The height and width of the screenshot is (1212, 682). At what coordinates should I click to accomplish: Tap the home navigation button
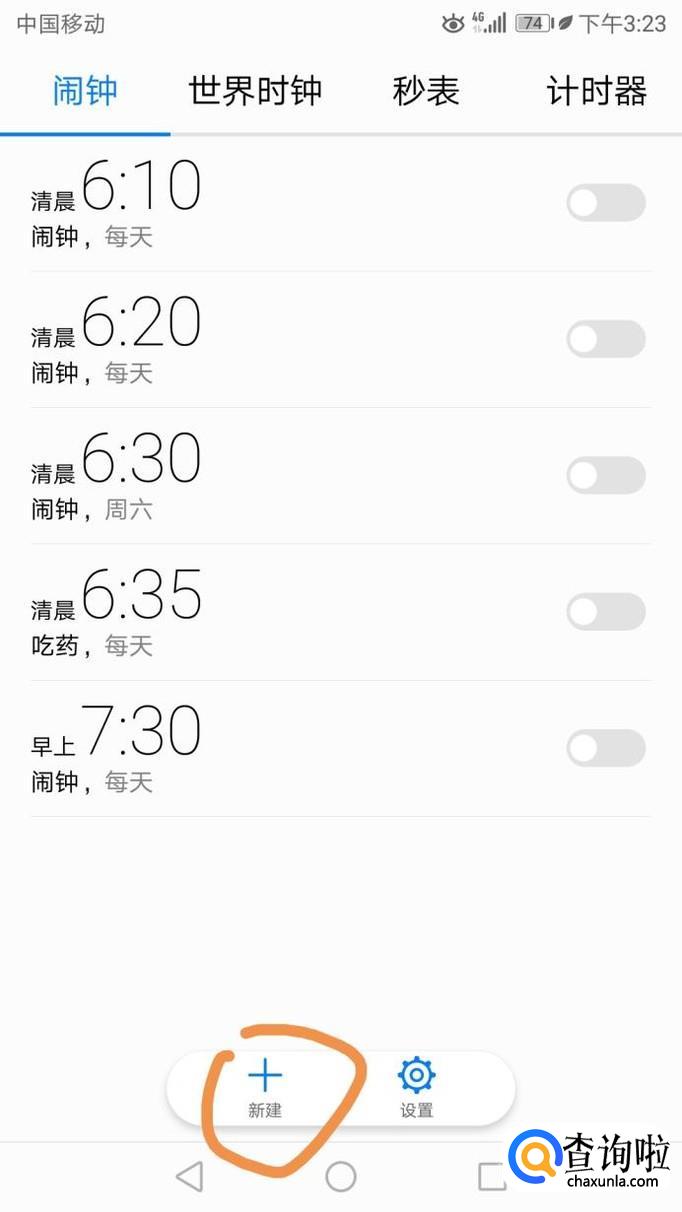coord(341,1177)
